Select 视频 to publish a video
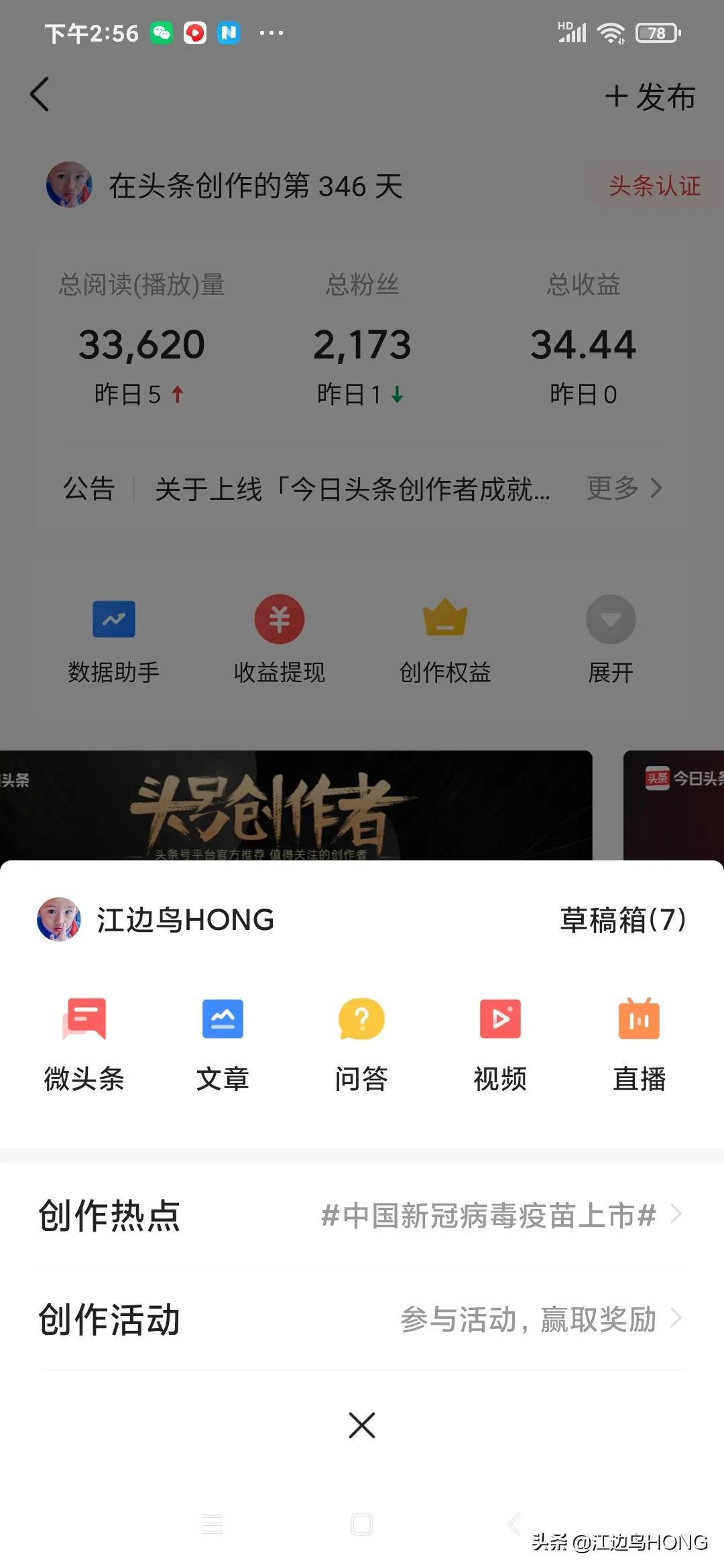Image resolution: width=724 pixels, height=1568 pixels. 500,1042
